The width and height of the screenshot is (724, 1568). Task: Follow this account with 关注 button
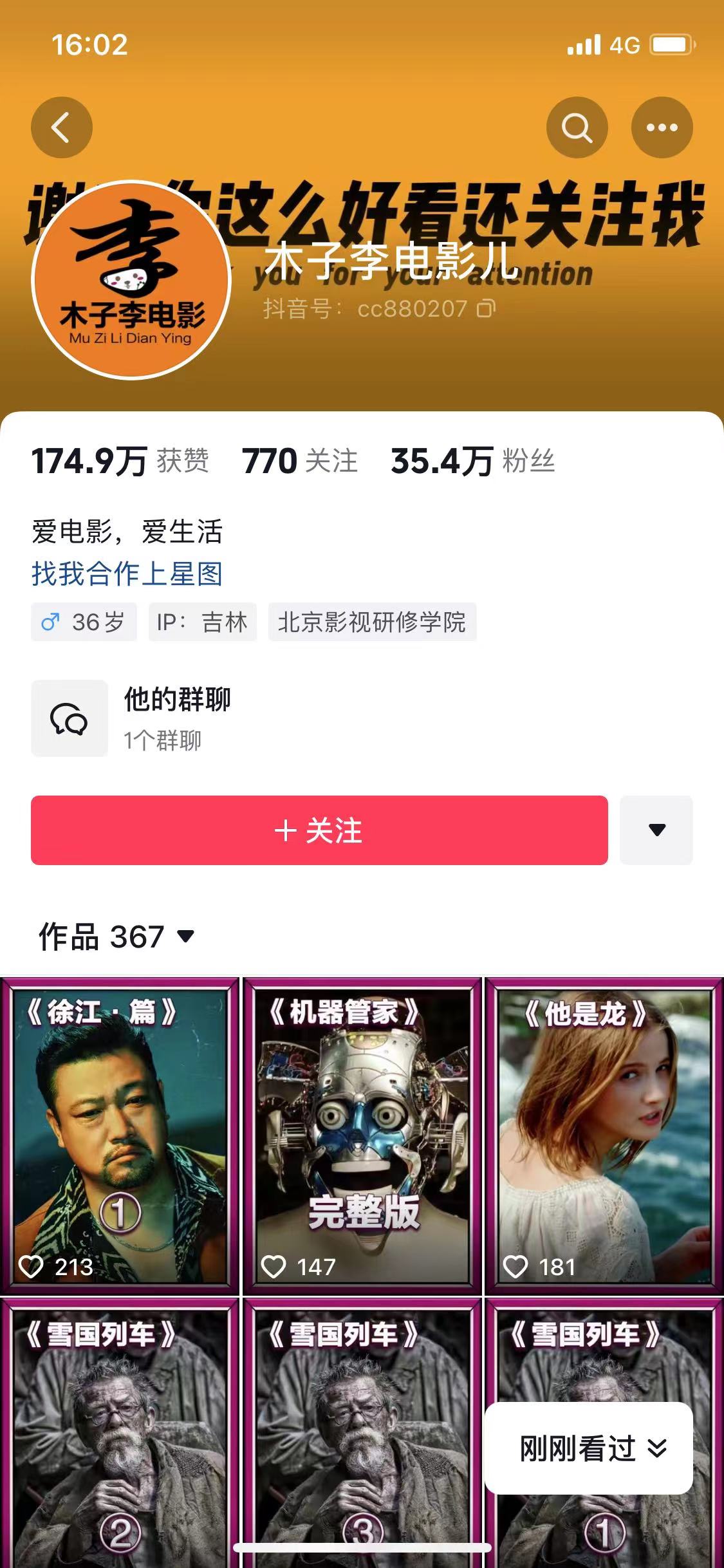[319, 830]
